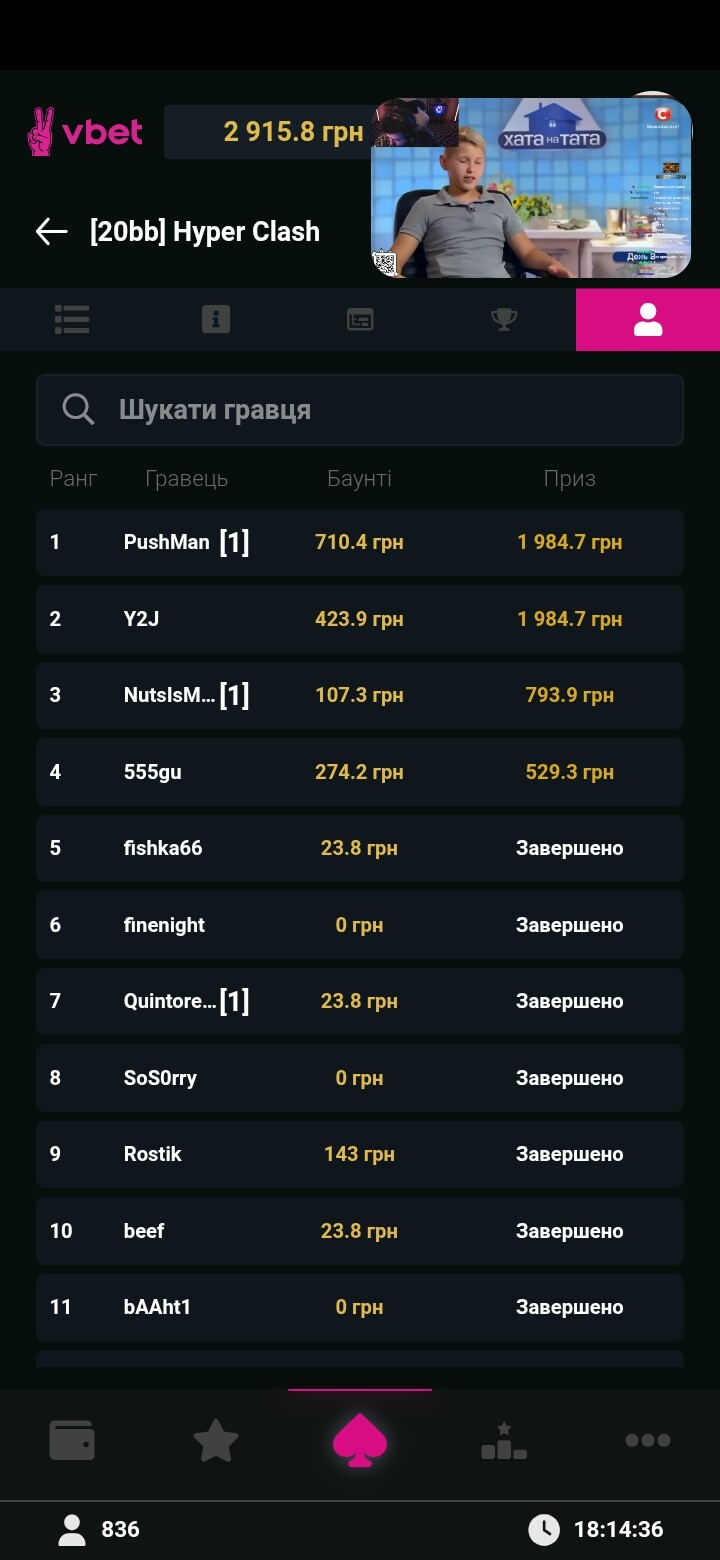The height and width of the screenshot is (1560, 720).
Task: Select the players tab
Action: tap(648, 319)
